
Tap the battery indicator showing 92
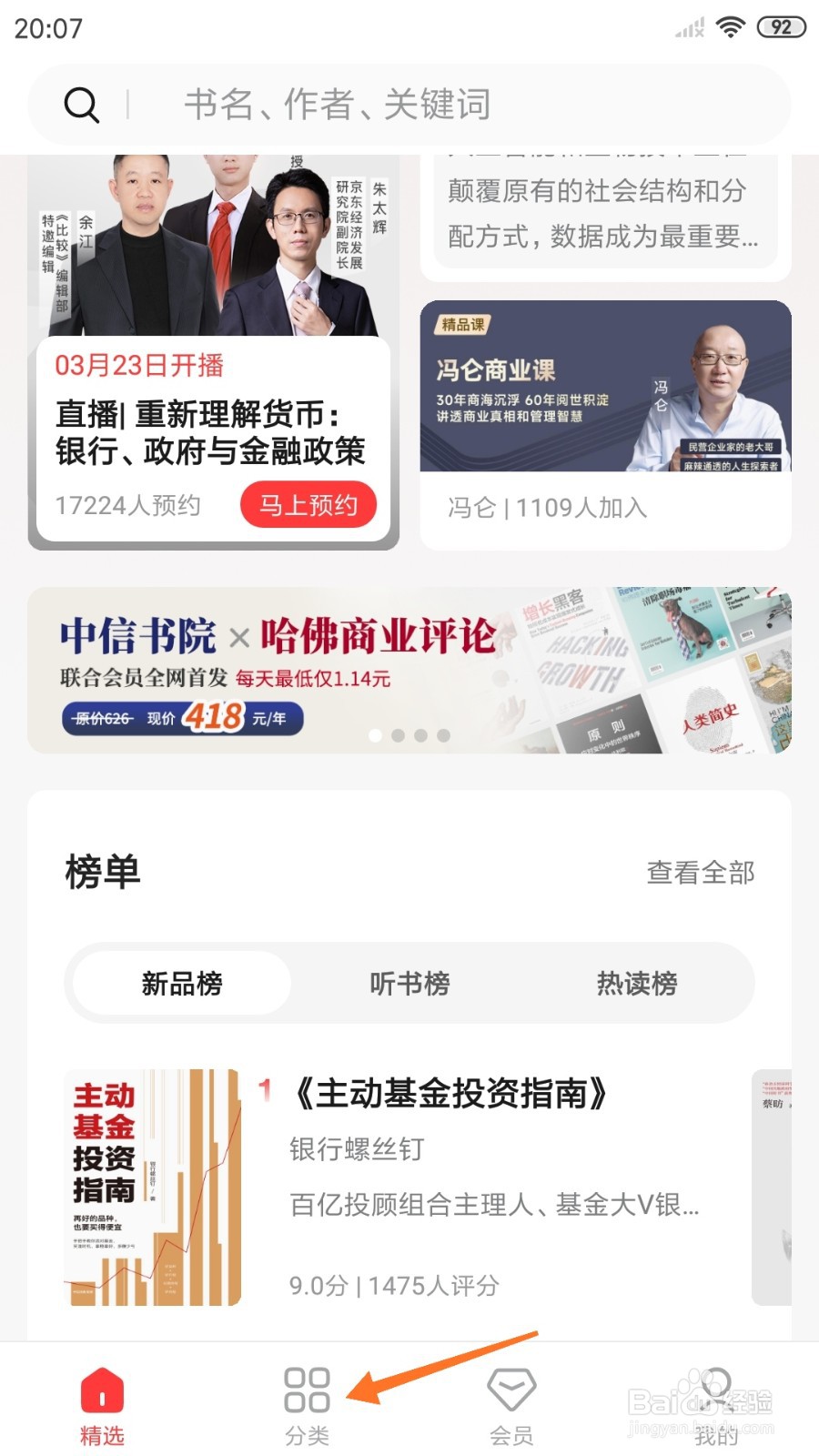(781, 25)
